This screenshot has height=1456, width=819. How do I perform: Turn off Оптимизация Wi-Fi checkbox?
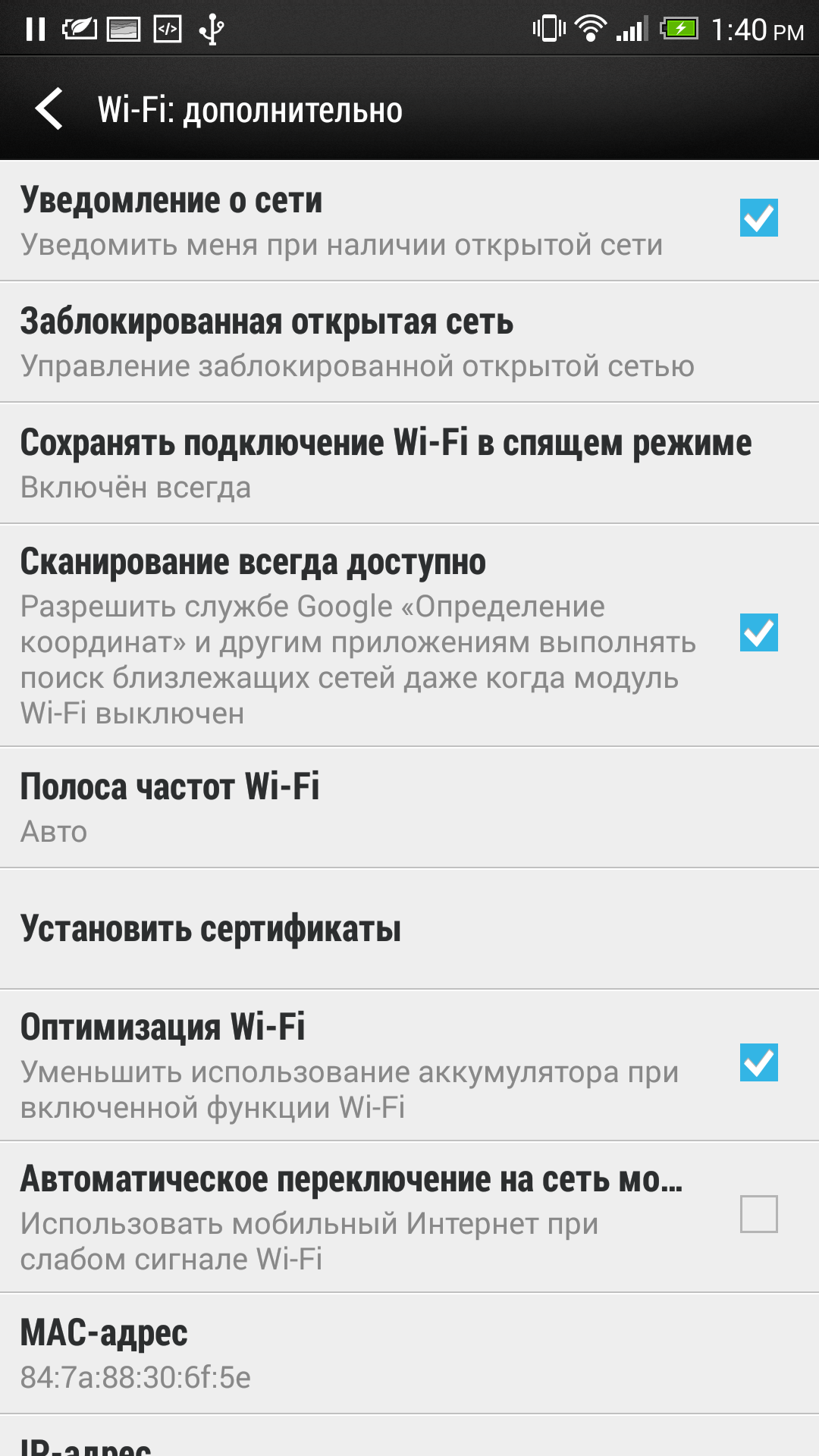758,1062
